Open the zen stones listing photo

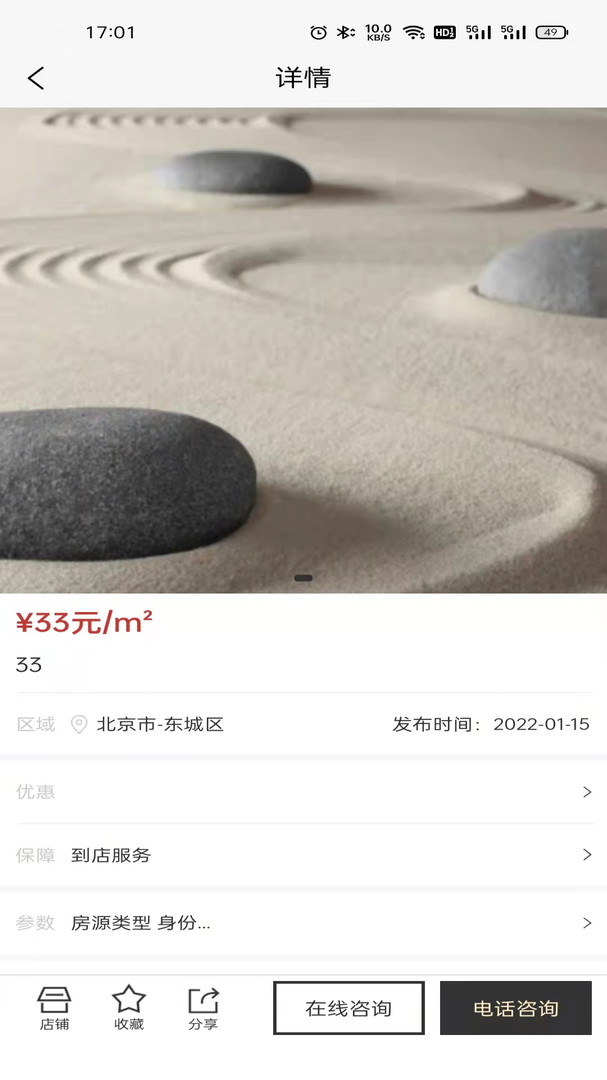(x=303, y=350)
